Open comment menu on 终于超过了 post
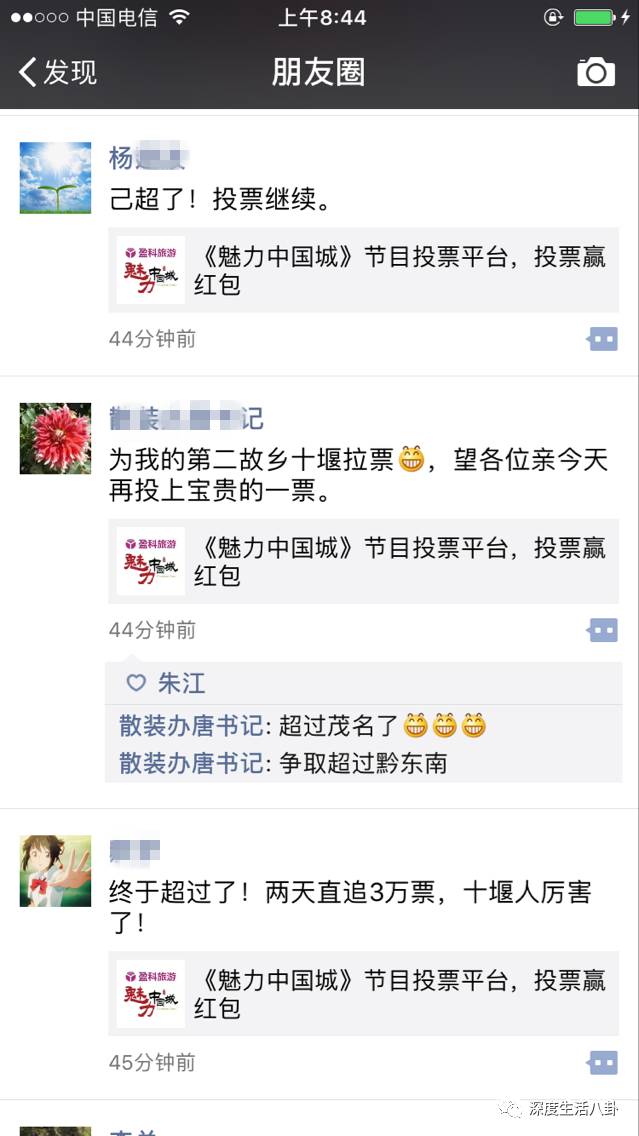The height and width of the screenshot is (1136, 639). tap(602, 1062)
